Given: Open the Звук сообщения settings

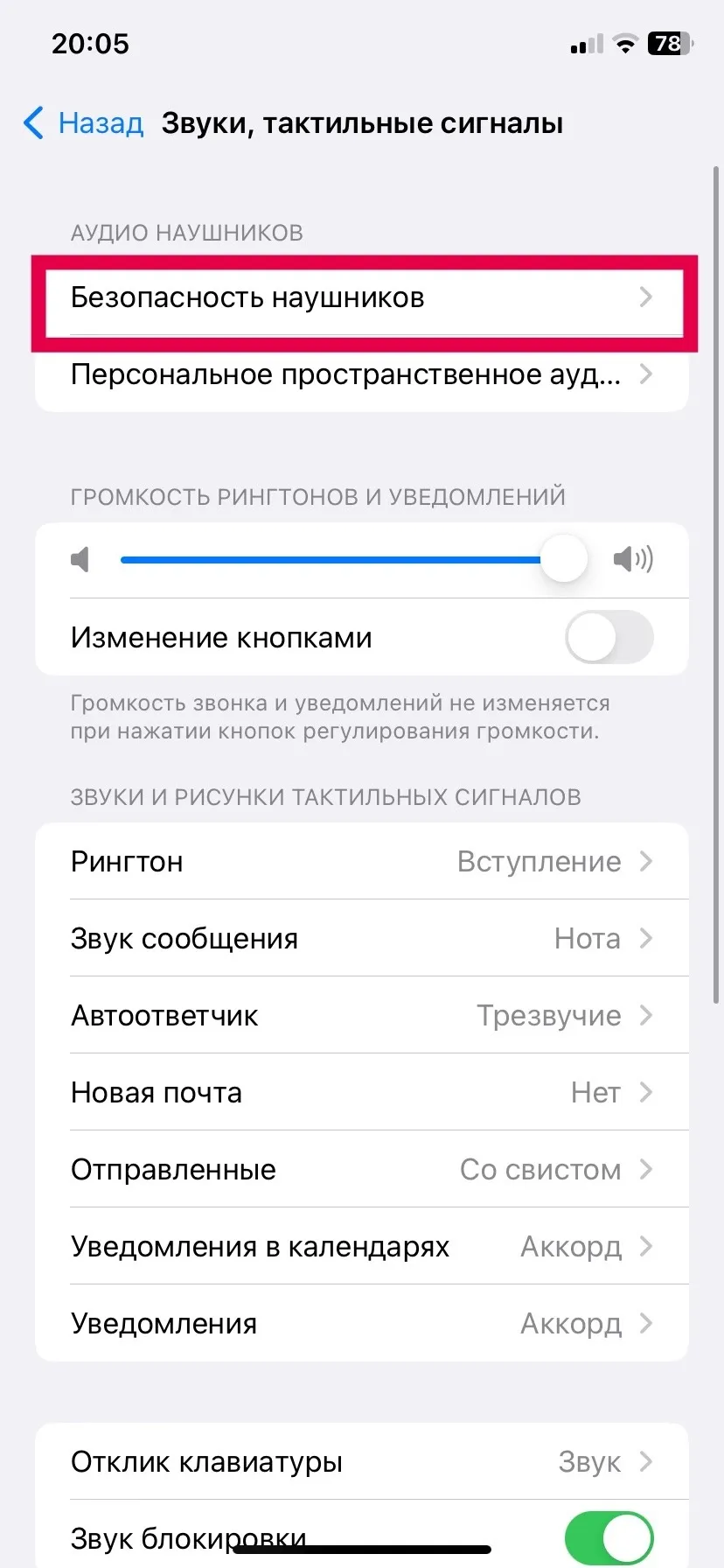Looking at the screenshot, I should point(362,938).
